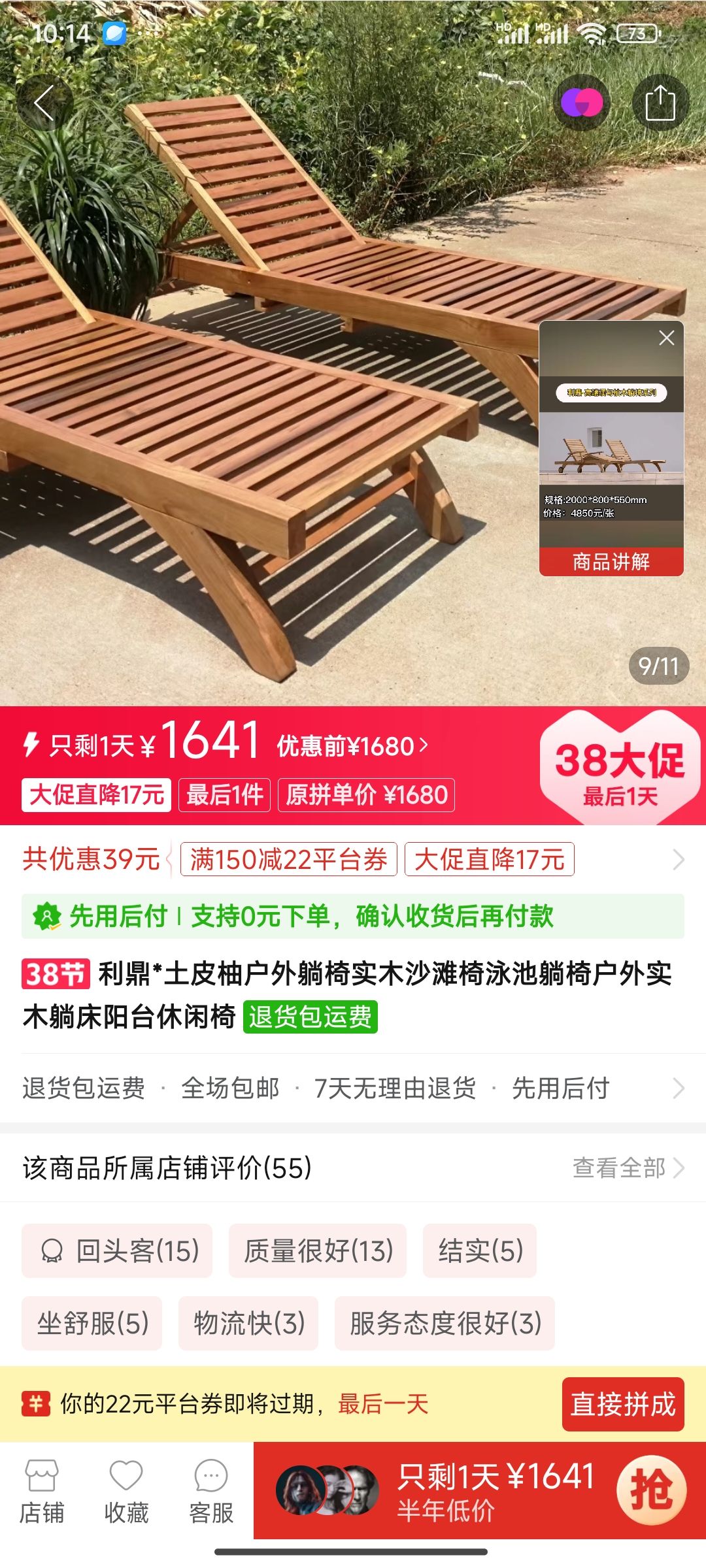Choose the 物流快(3) review tag
The image size is (706, 1568).
248,1323
